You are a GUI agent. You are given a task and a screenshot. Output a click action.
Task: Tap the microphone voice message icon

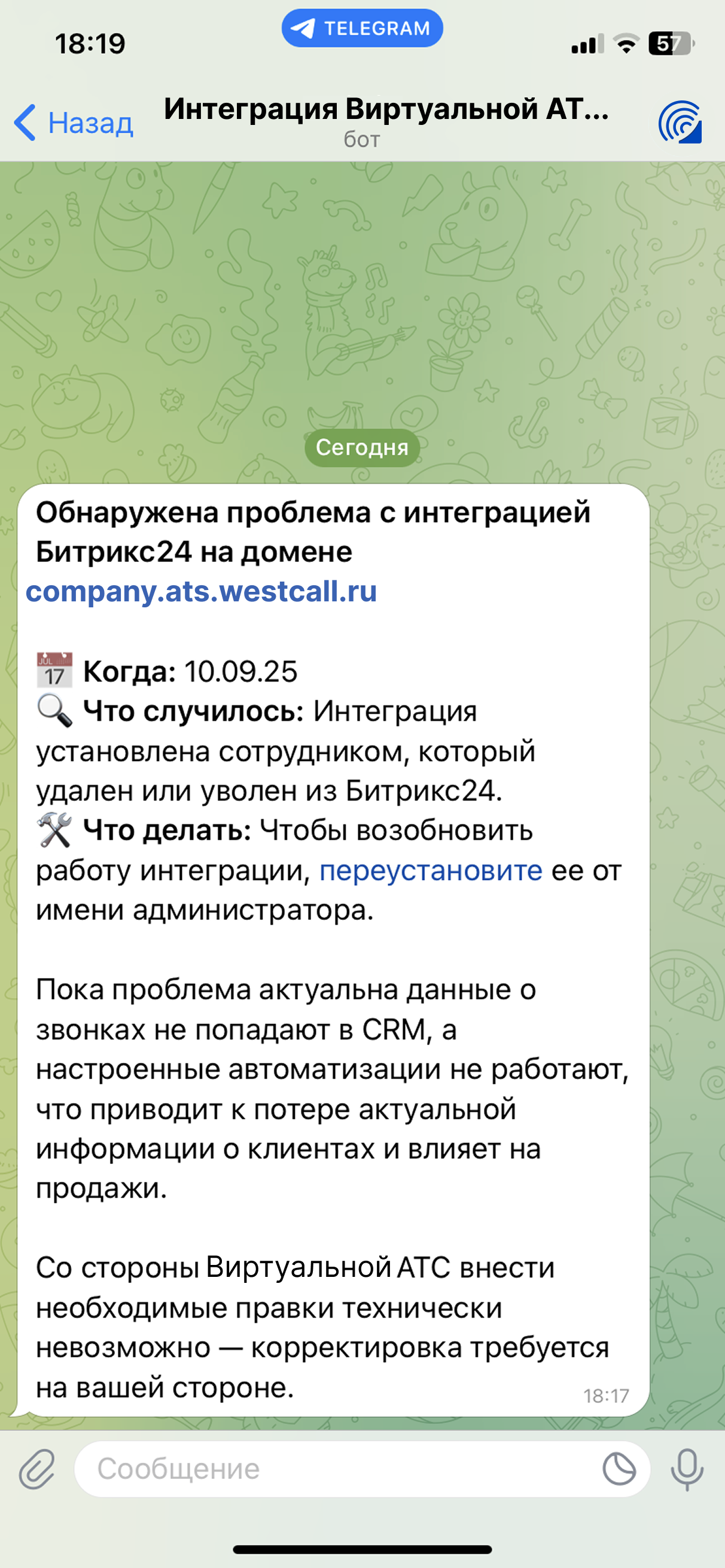[687, 1469]
